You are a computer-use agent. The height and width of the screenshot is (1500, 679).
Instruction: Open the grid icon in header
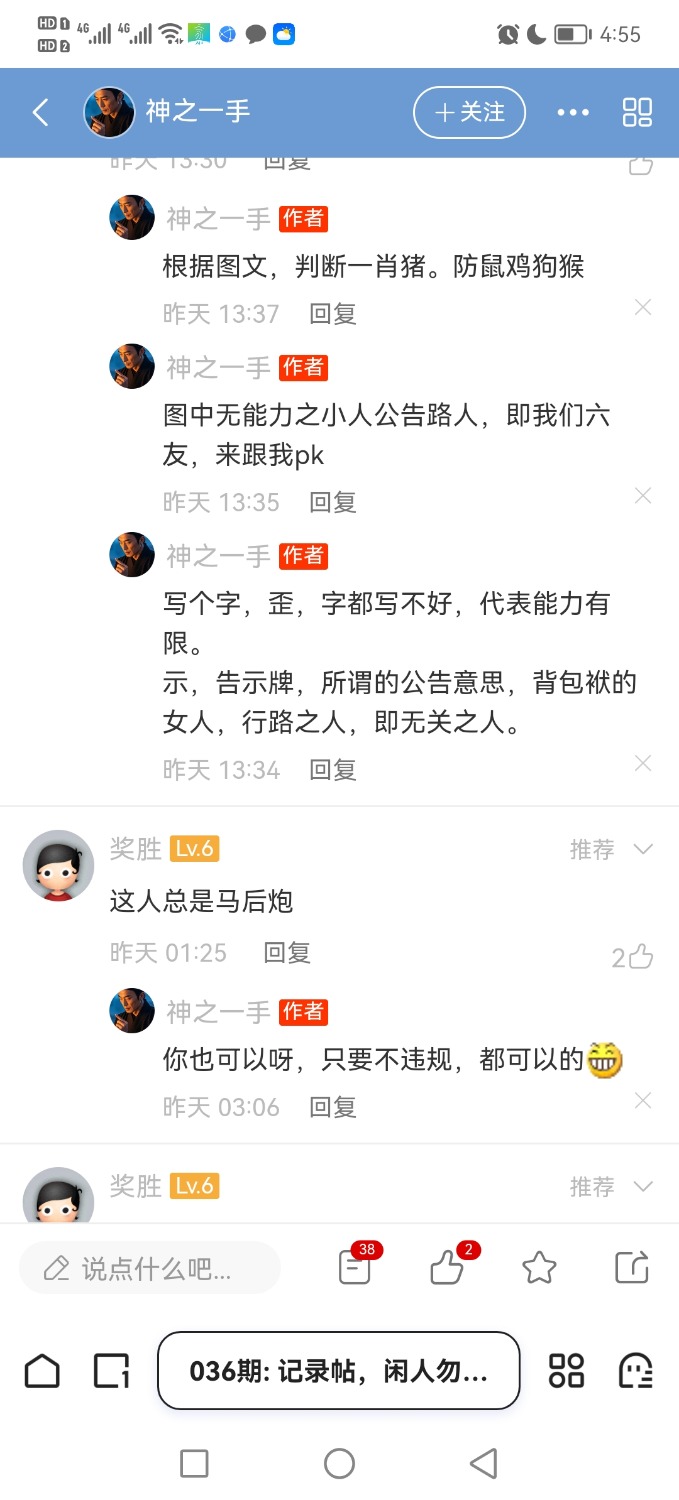pyautogui.click(x=637, y=112)
